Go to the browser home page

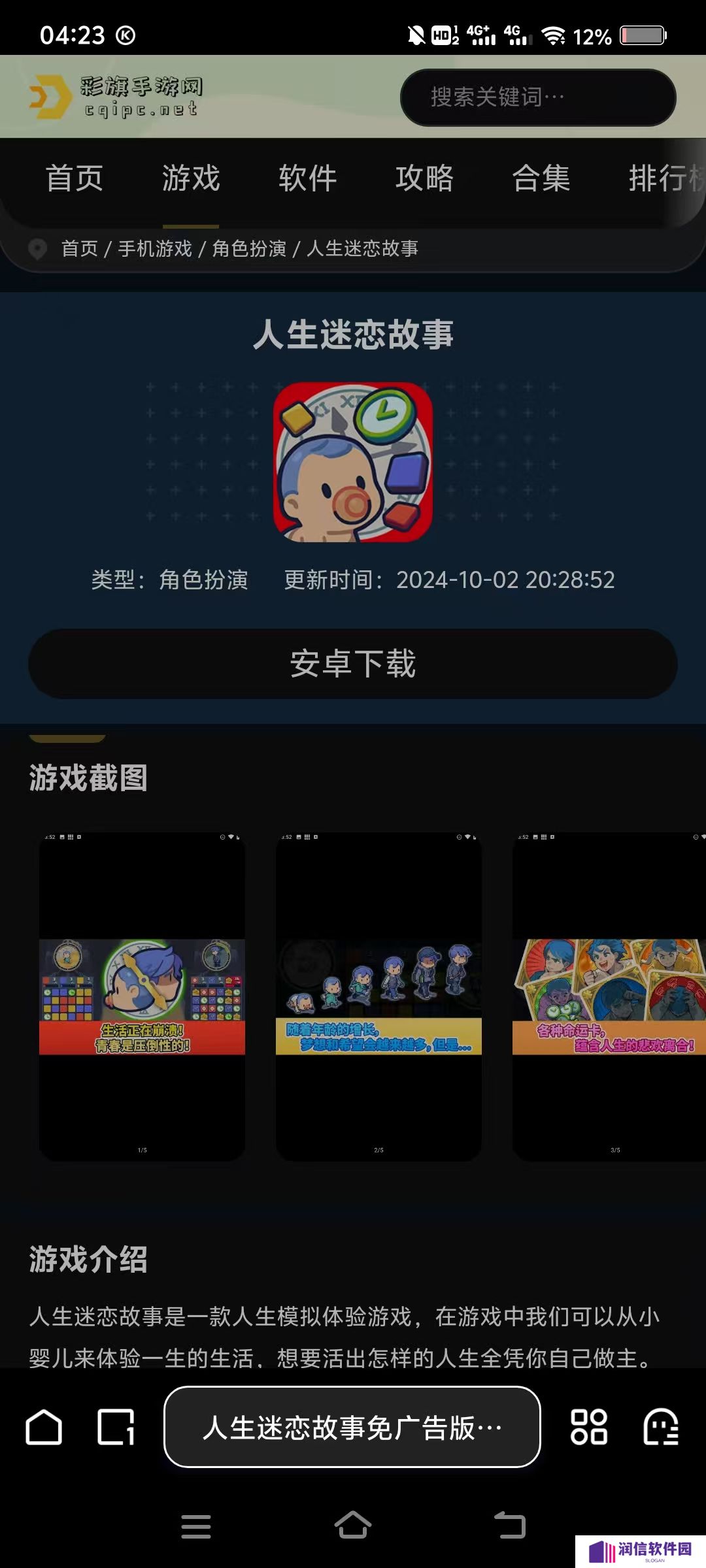point(44,1427)
